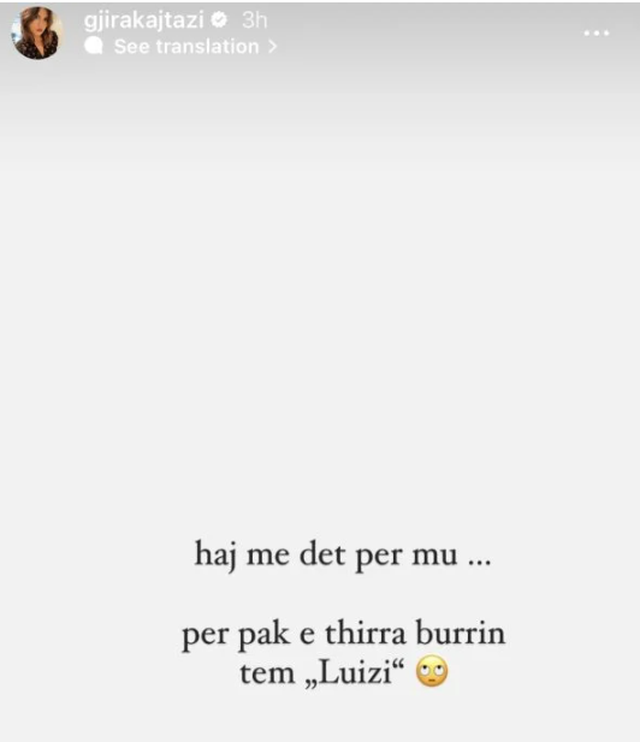640x742 pixels.
Task: Open gjirakajtazi's profile picture
Action: pos(37,34)
